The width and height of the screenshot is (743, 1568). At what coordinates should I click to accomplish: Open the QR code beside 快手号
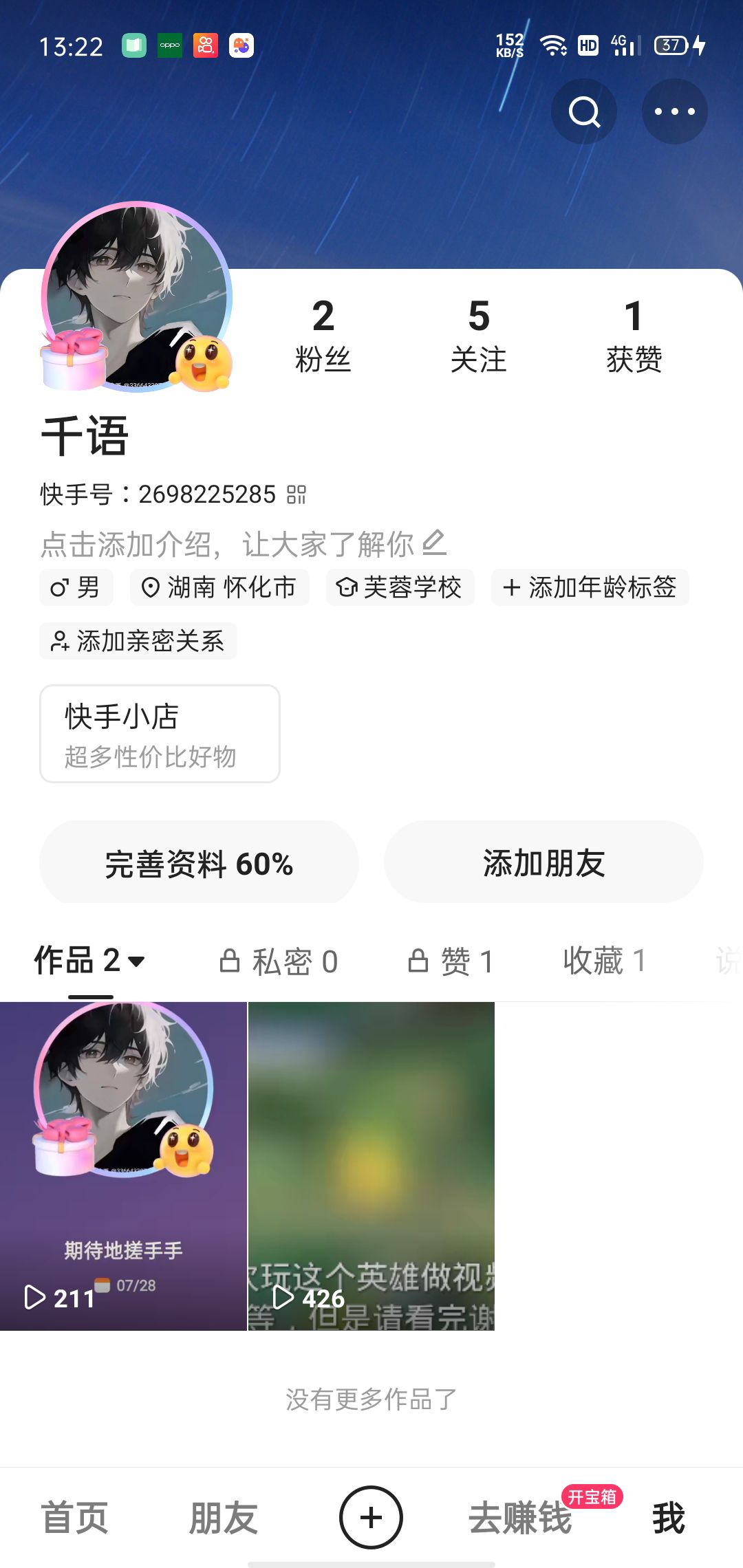[x=297, y=494]
